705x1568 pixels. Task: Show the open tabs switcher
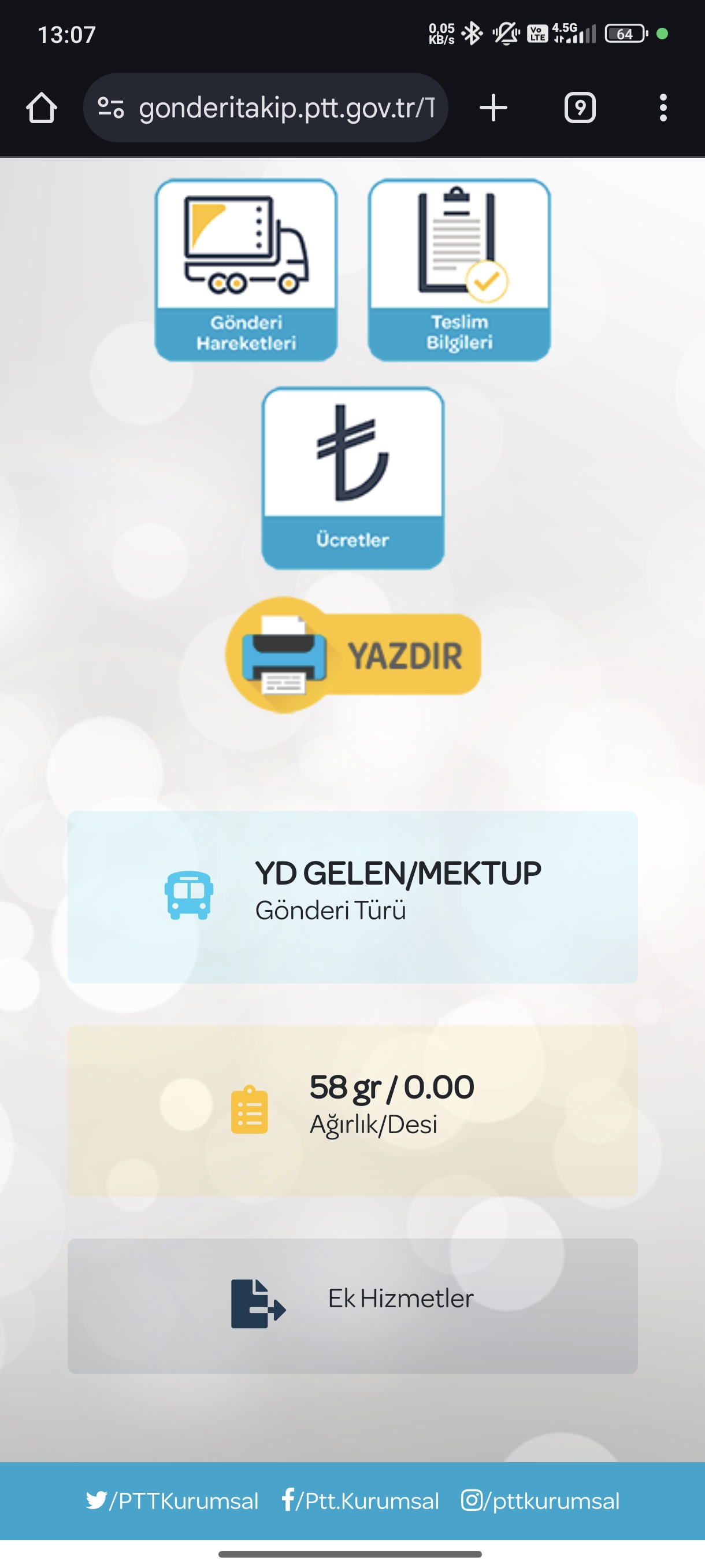580,108
